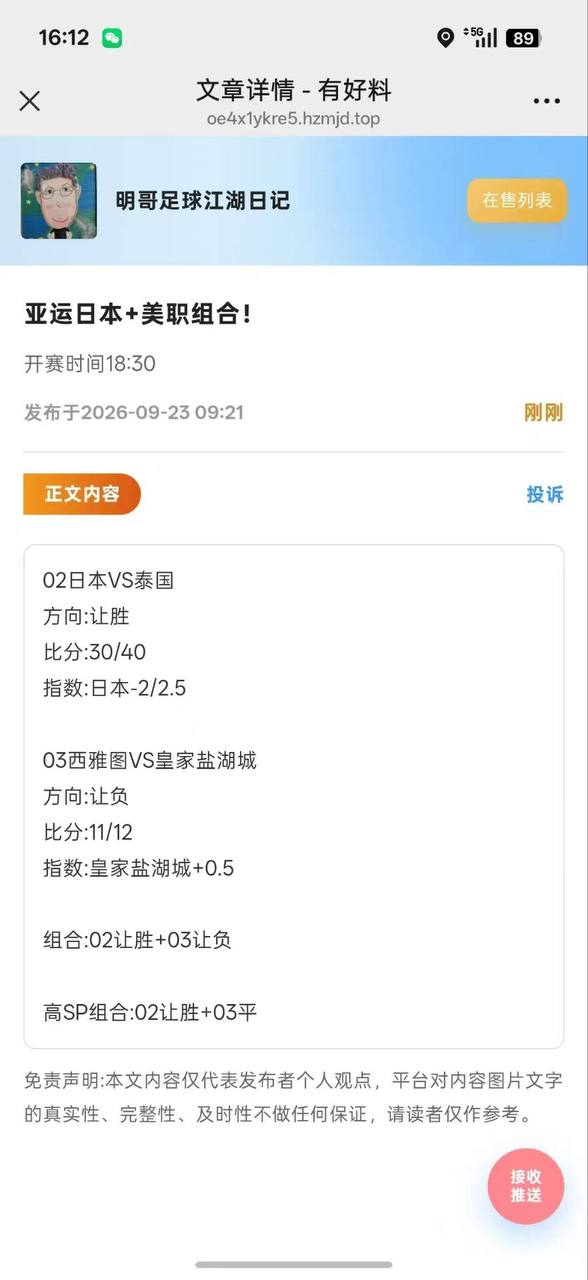Close the article page with the X
588x1280 pixels.
30,101
